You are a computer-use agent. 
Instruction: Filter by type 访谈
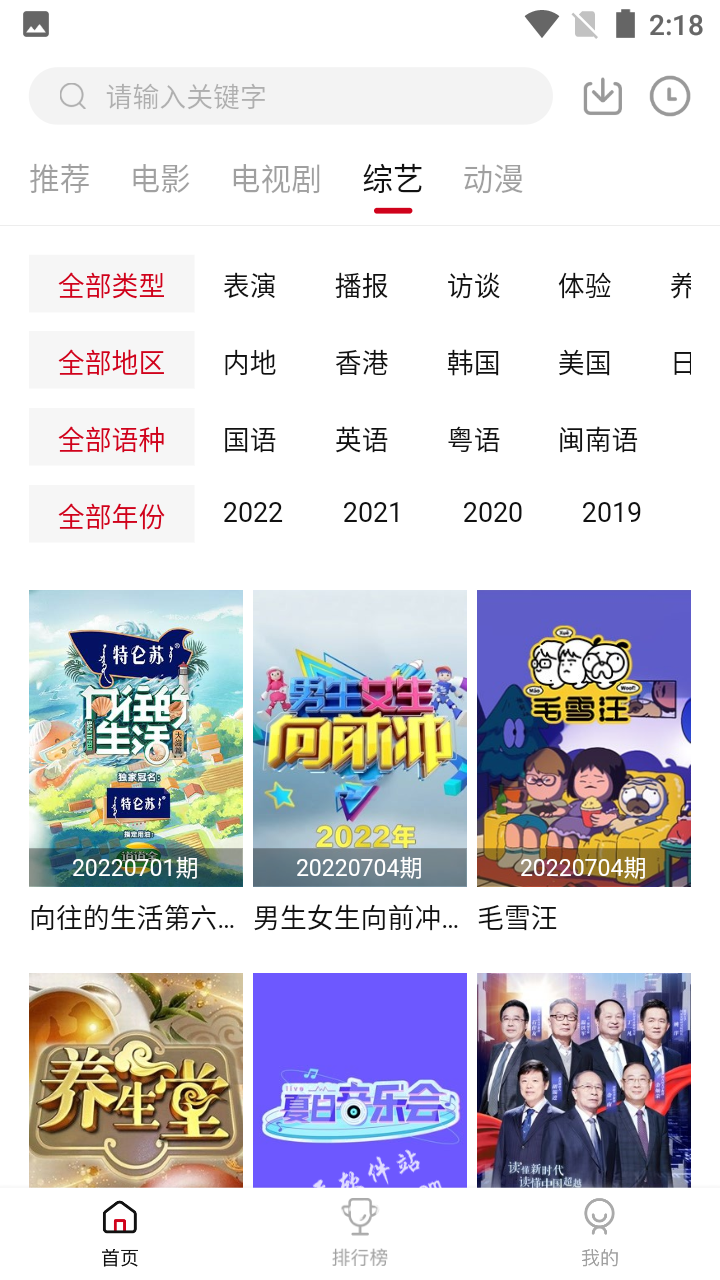point(474,286)
